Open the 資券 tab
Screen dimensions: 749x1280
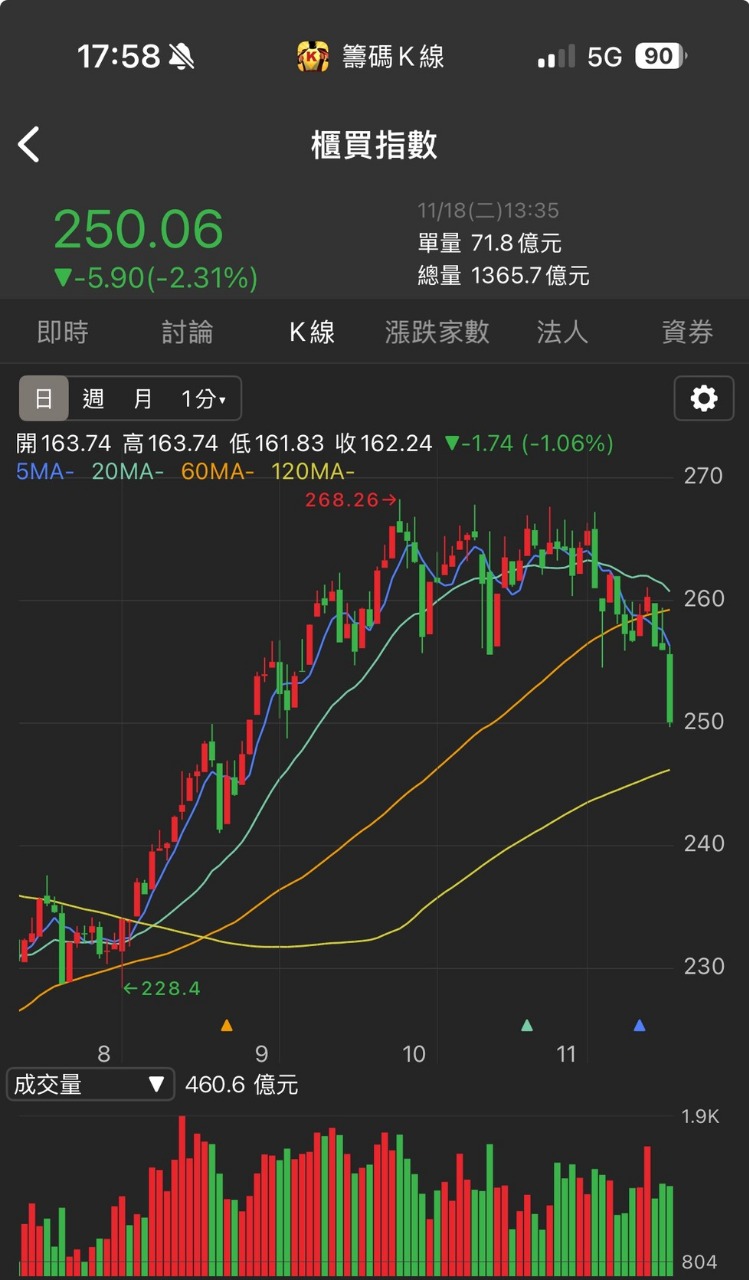(x=687, y=332)
